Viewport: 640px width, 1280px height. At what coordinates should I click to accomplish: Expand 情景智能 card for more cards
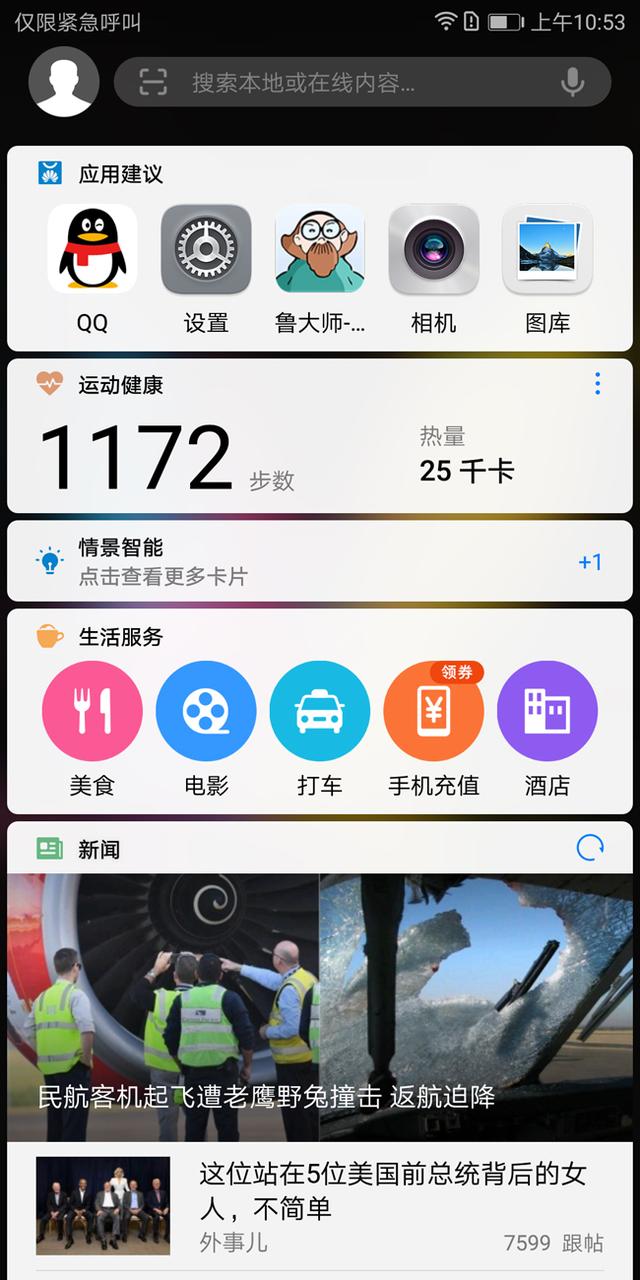coord(320,562)
